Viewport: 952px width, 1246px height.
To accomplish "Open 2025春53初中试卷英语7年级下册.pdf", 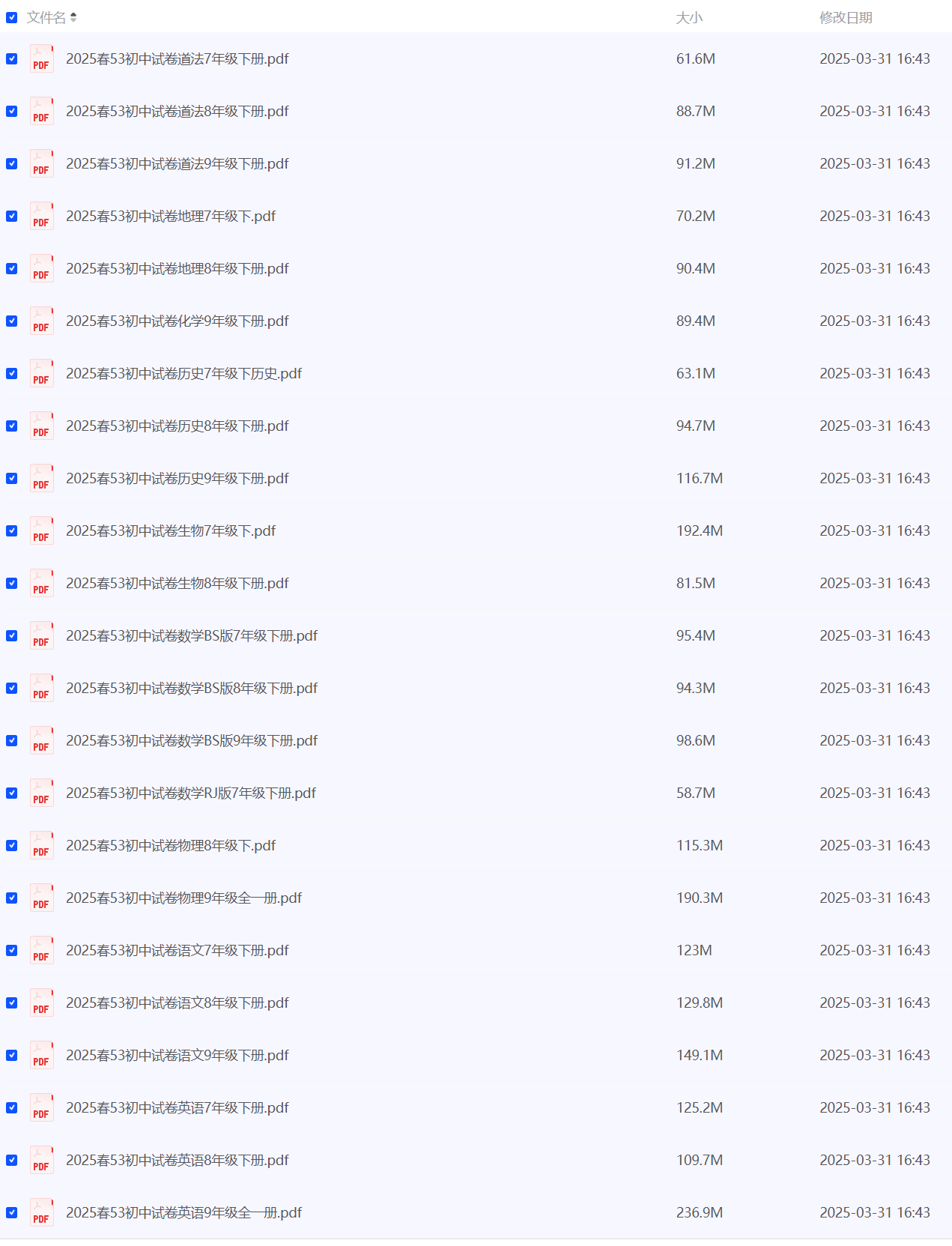I will (x=177, y=1107).
